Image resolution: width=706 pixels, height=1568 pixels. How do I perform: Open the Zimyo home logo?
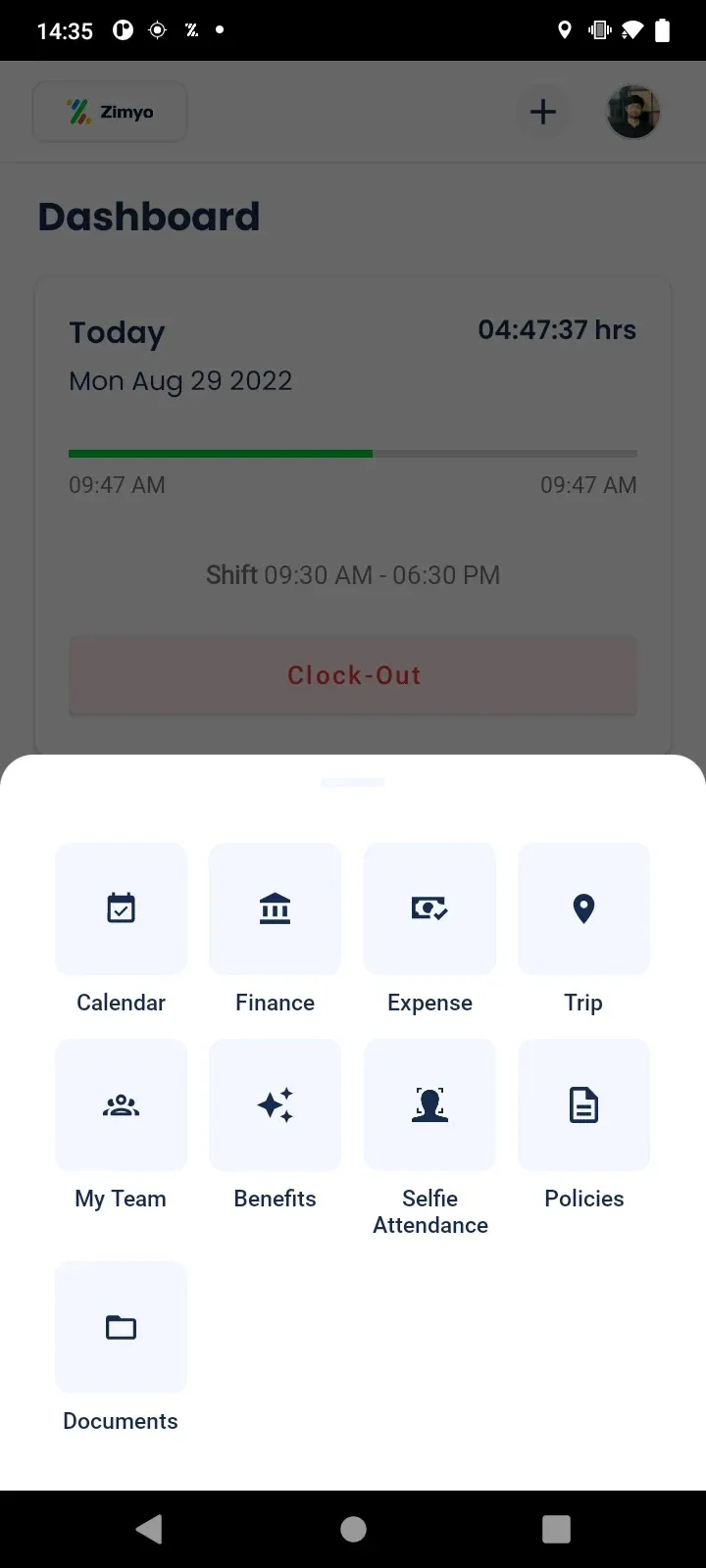[x=109, y=111]
